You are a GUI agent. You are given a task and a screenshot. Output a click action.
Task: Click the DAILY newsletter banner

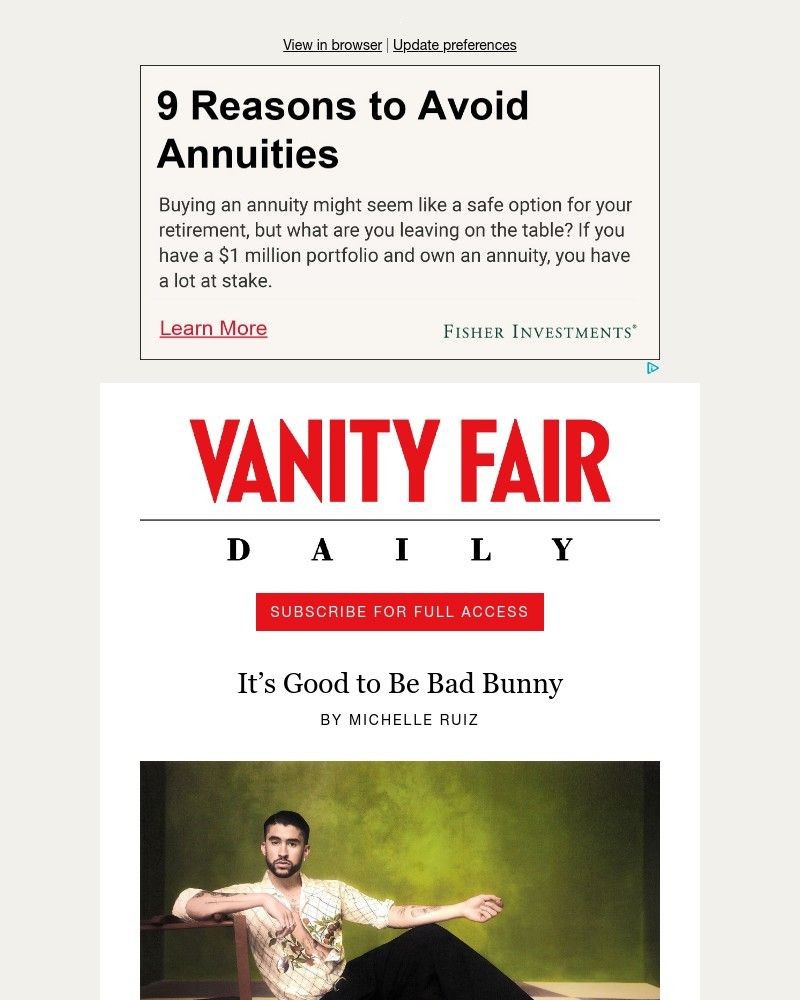399,548
